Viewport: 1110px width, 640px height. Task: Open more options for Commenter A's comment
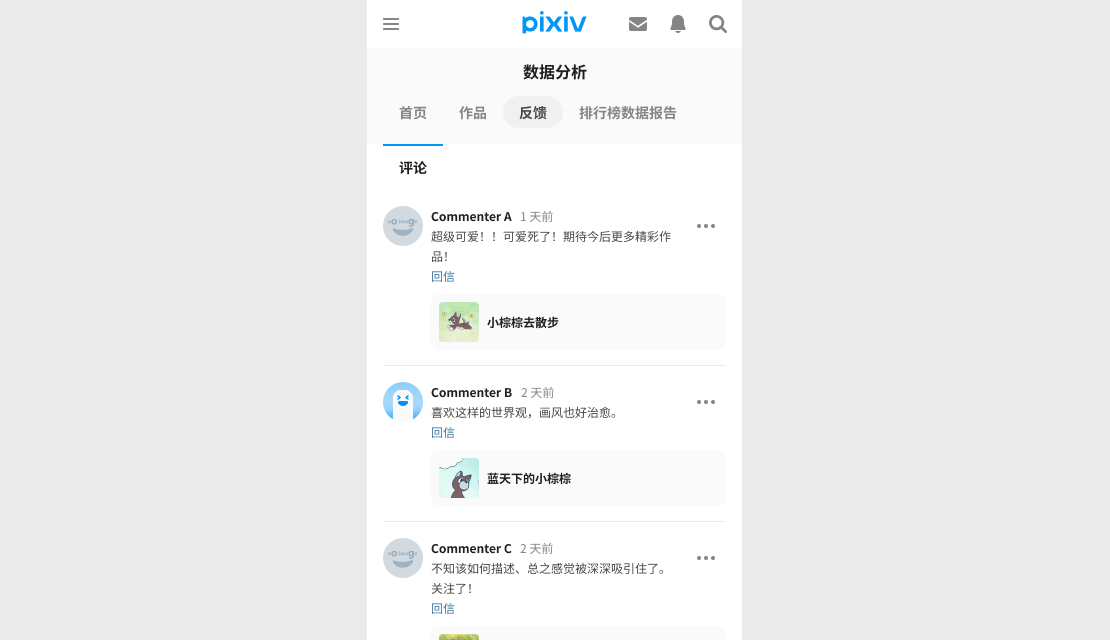point(706,226)
